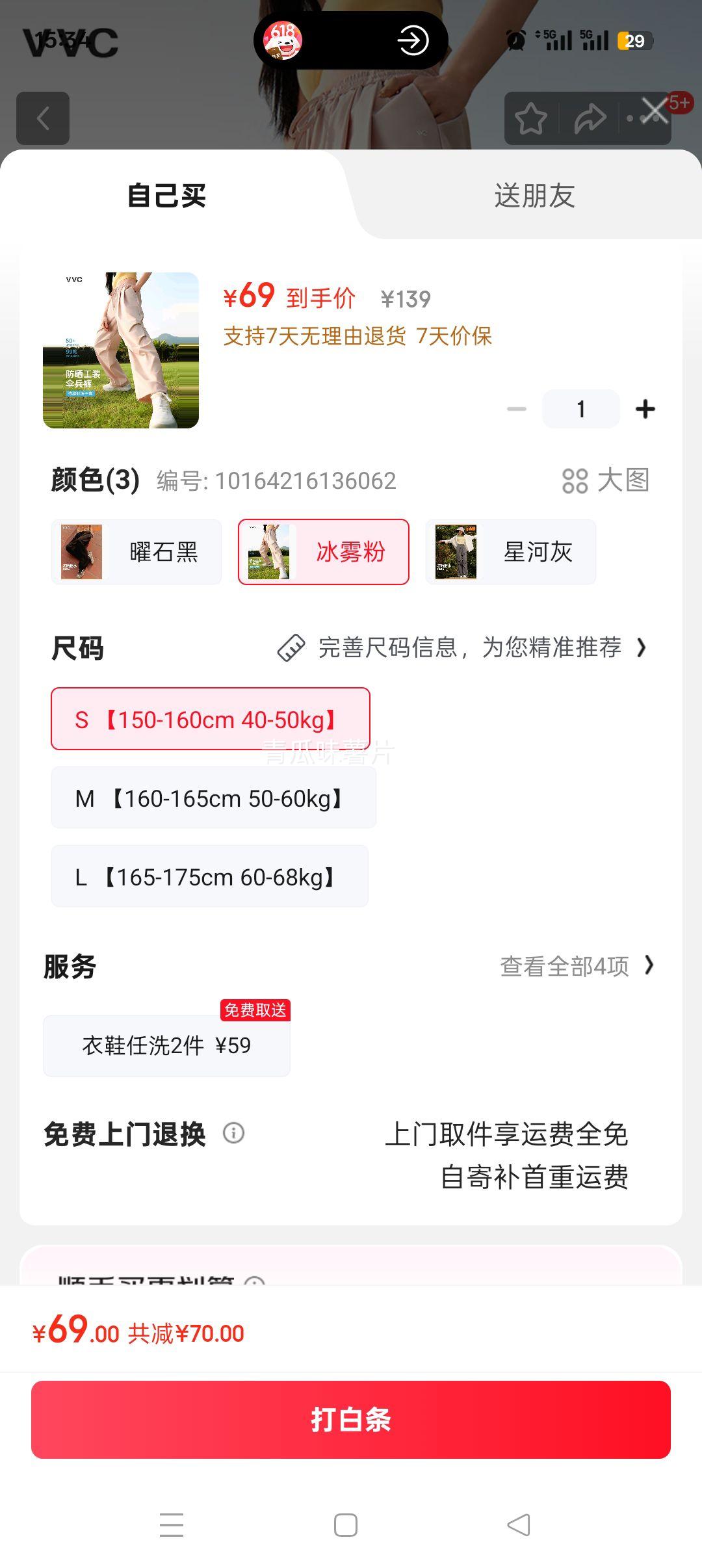Screen dimensions: 702x1568
Task: Tap the system home button
Action: click(x=346, y=1525)
